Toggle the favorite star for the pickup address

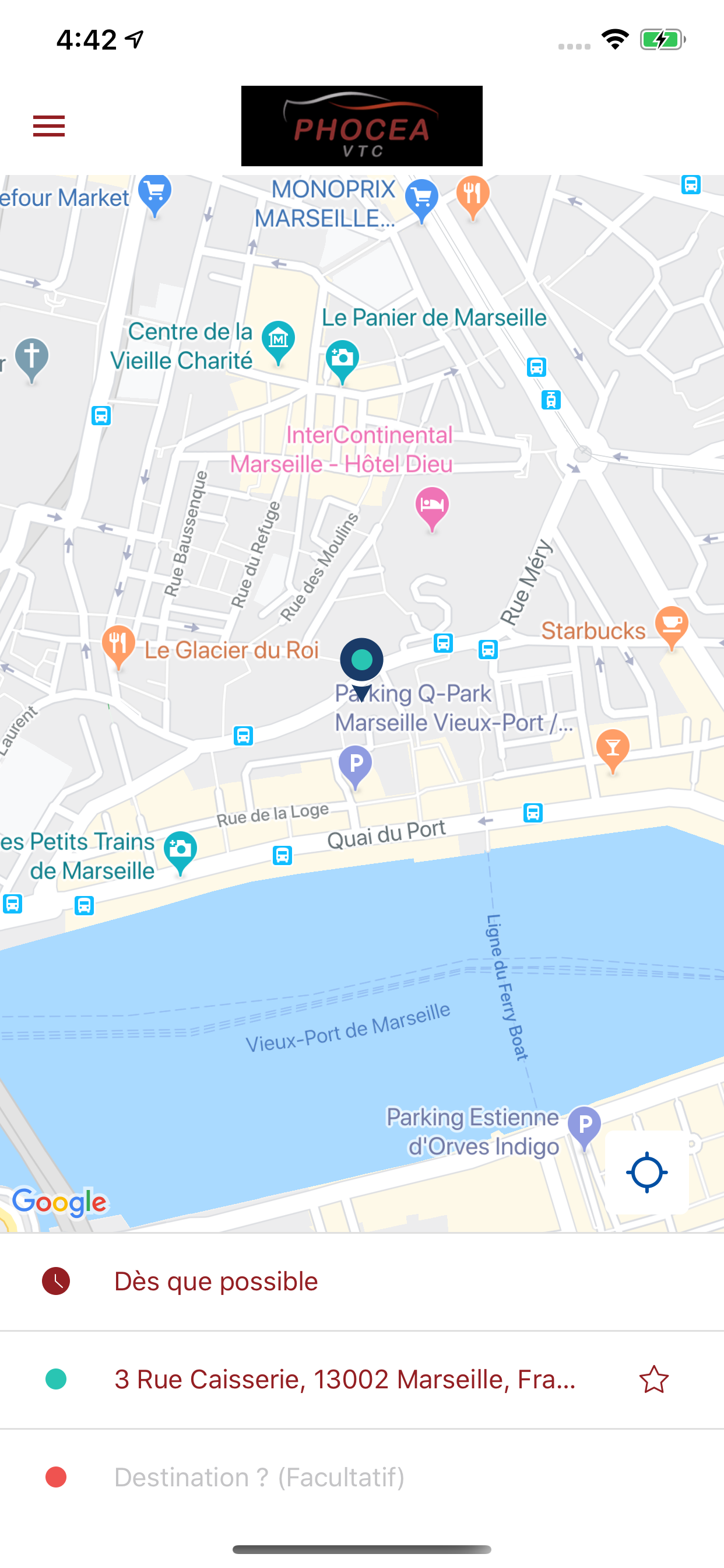click(x=655, y=1378)
